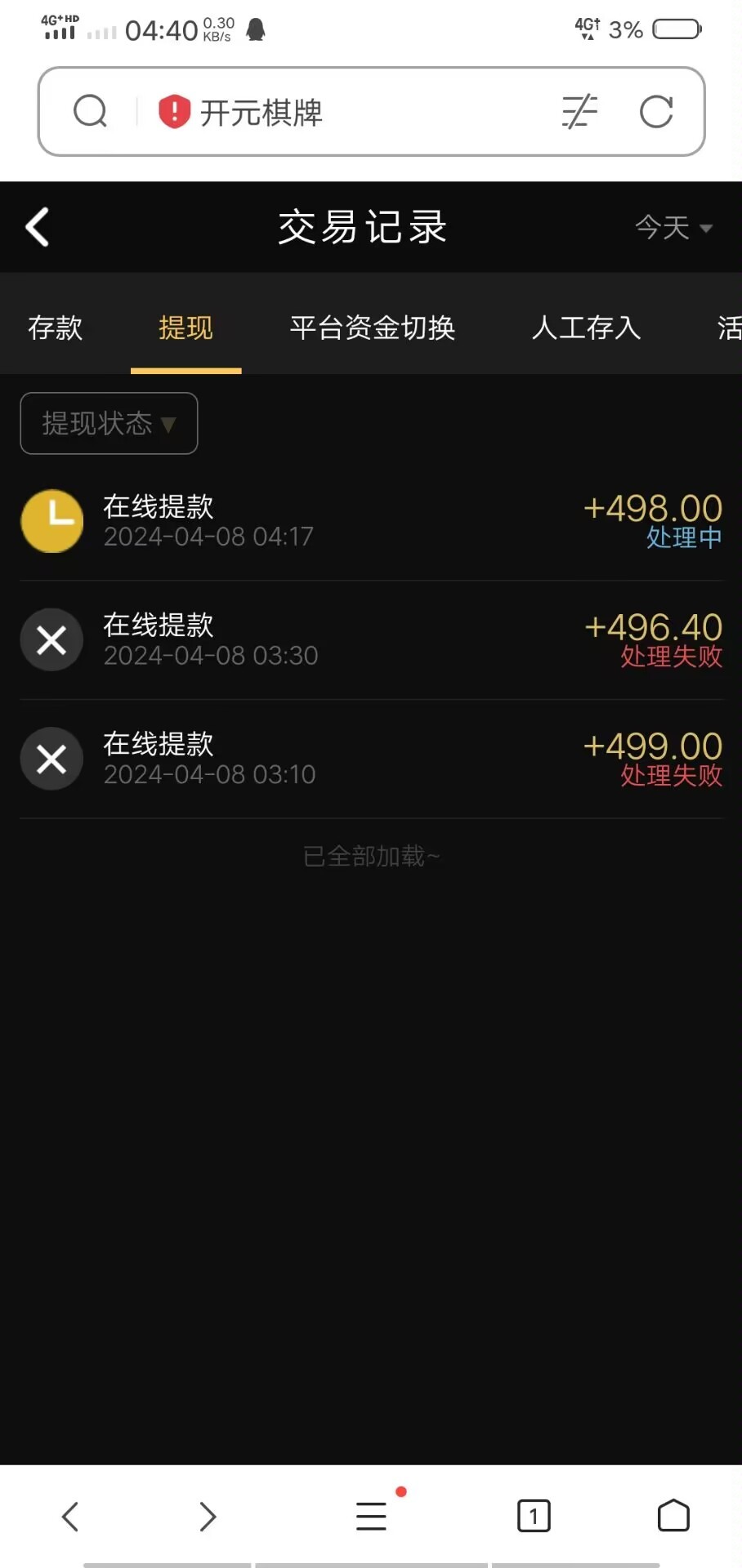
Task: View the failed +496.40 withdrawal record
Action: 371,640
